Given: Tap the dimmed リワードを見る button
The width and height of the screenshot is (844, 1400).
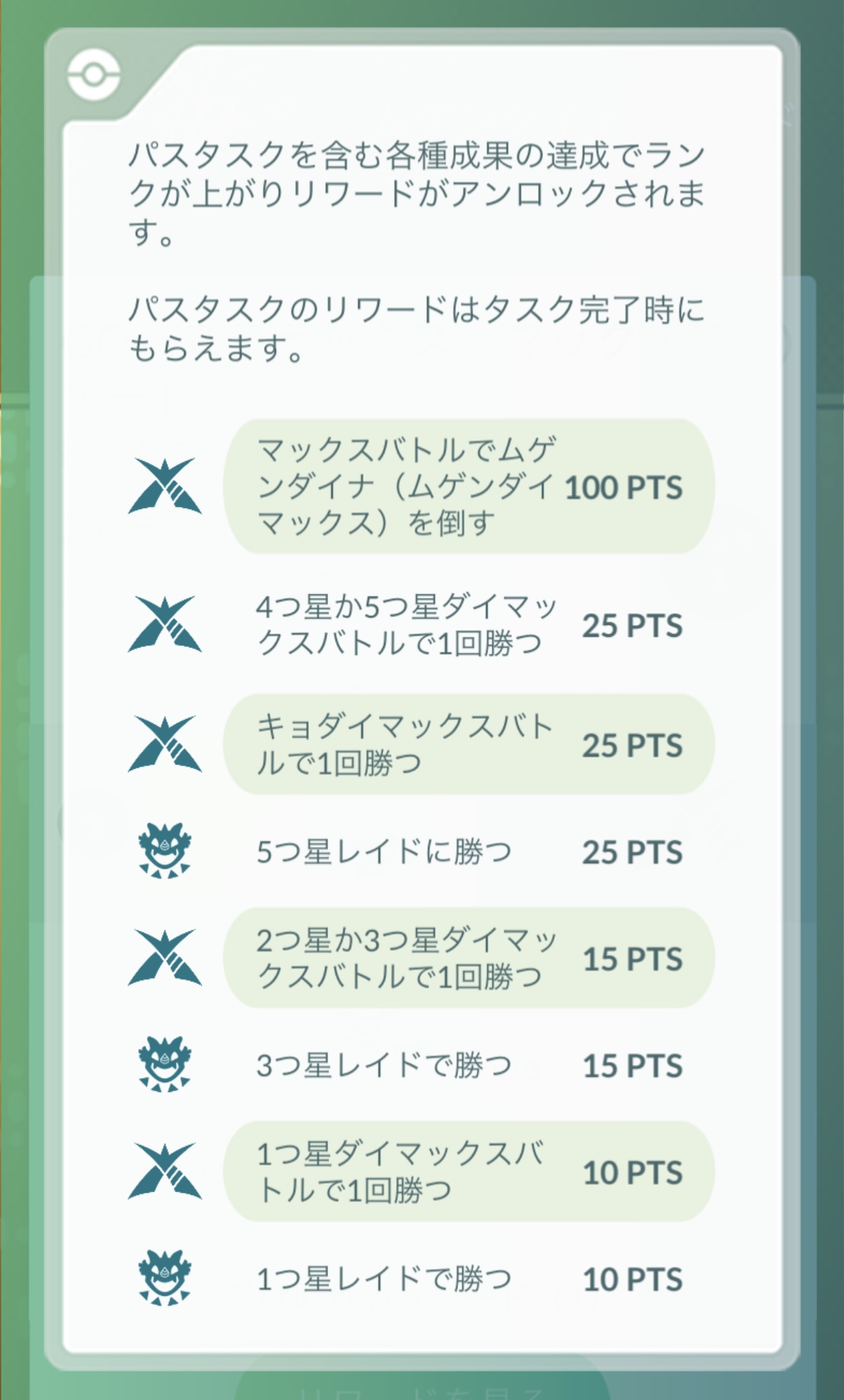Looking at the screenshot, I should coord(422,1387).
